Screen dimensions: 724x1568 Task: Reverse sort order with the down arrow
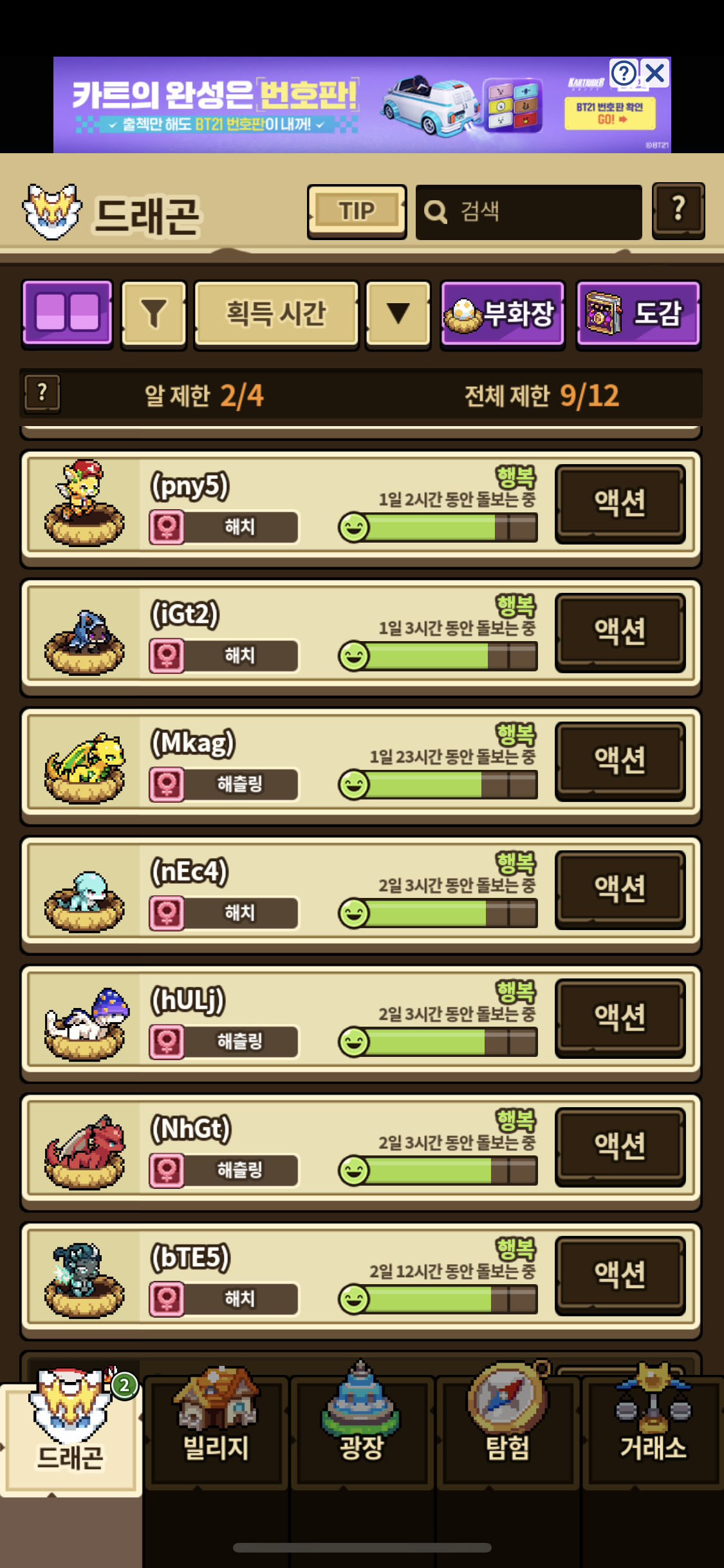point(398,314)
